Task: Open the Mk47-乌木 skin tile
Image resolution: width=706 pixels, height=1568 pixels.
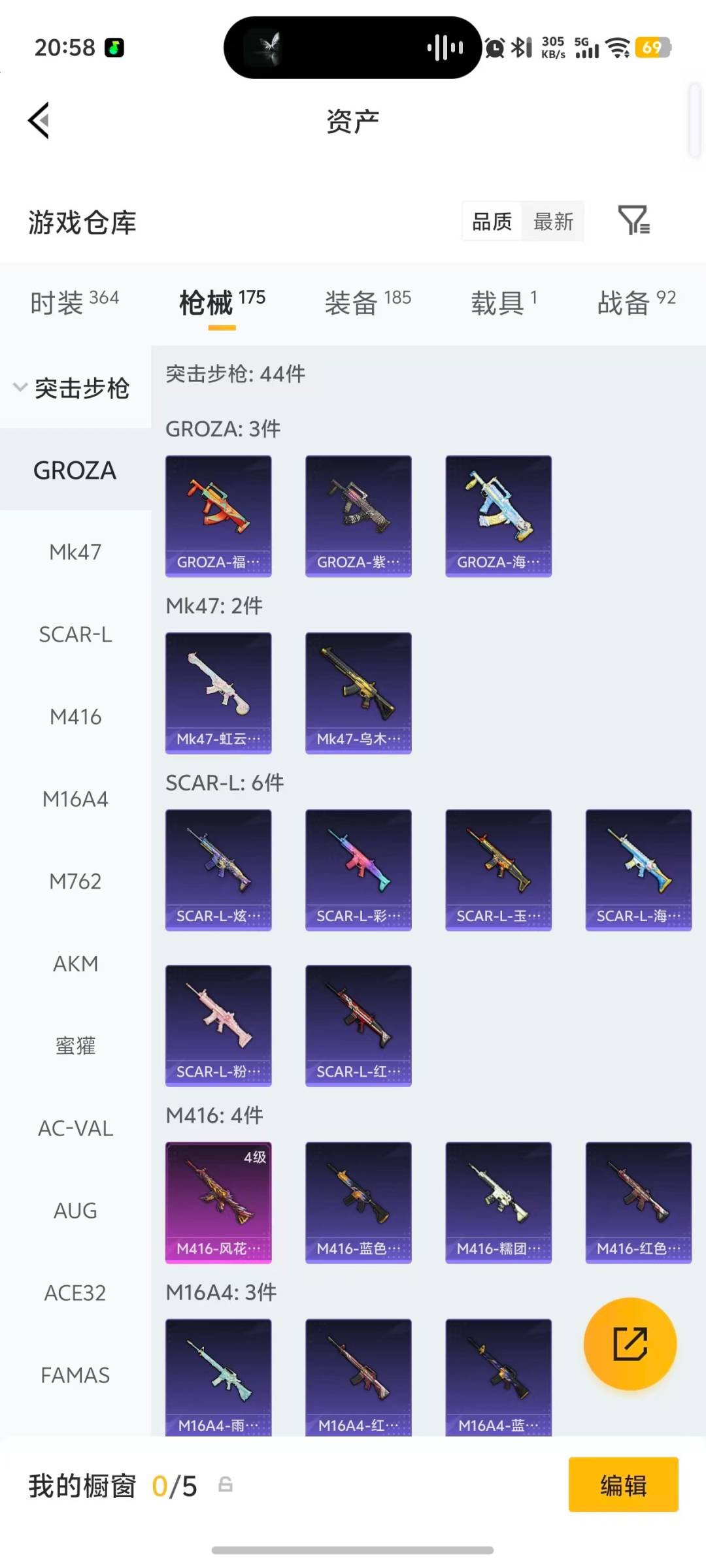Action: point(358,693)
